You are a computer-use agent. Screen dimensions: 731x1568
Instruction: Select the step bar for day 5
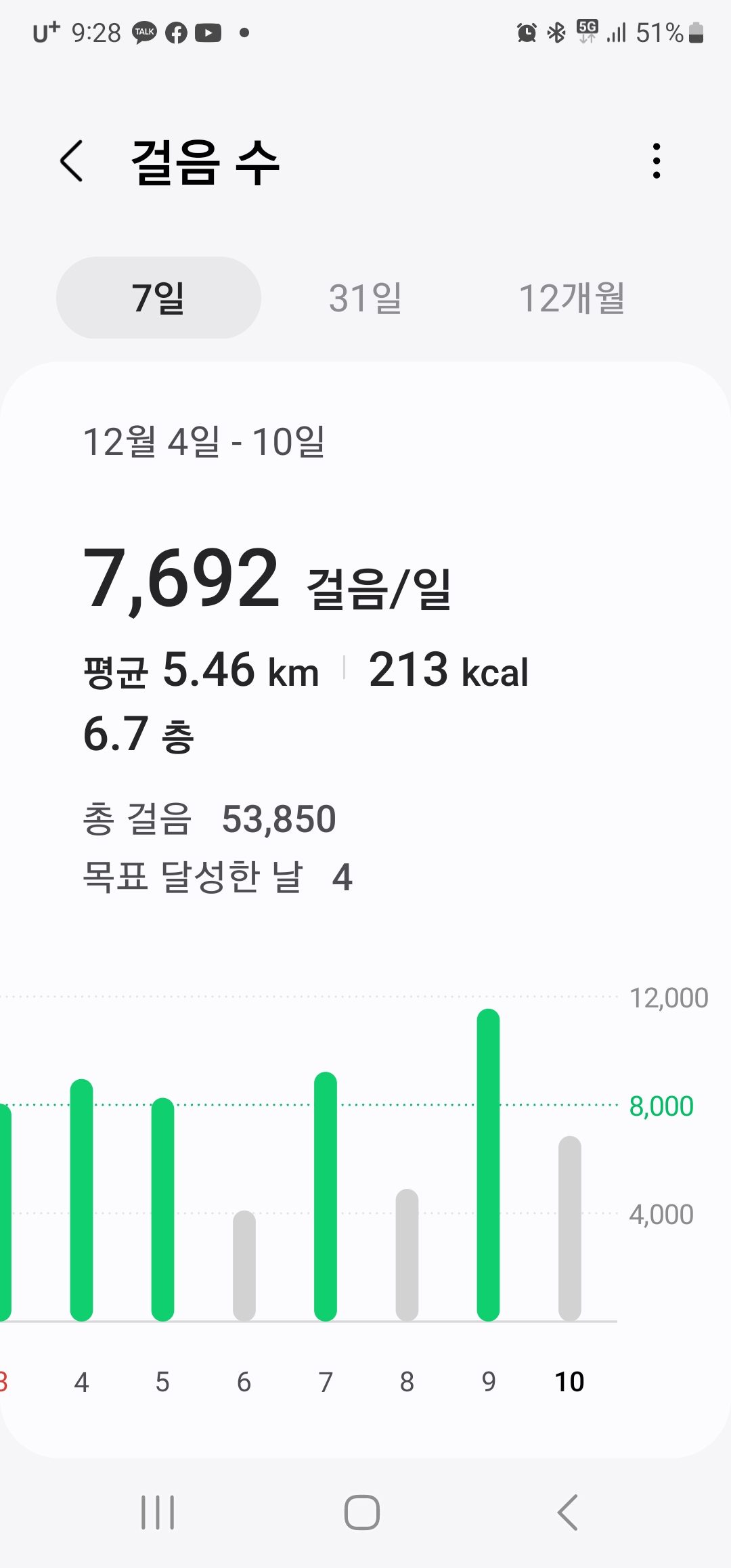(x=162, y=1209)
